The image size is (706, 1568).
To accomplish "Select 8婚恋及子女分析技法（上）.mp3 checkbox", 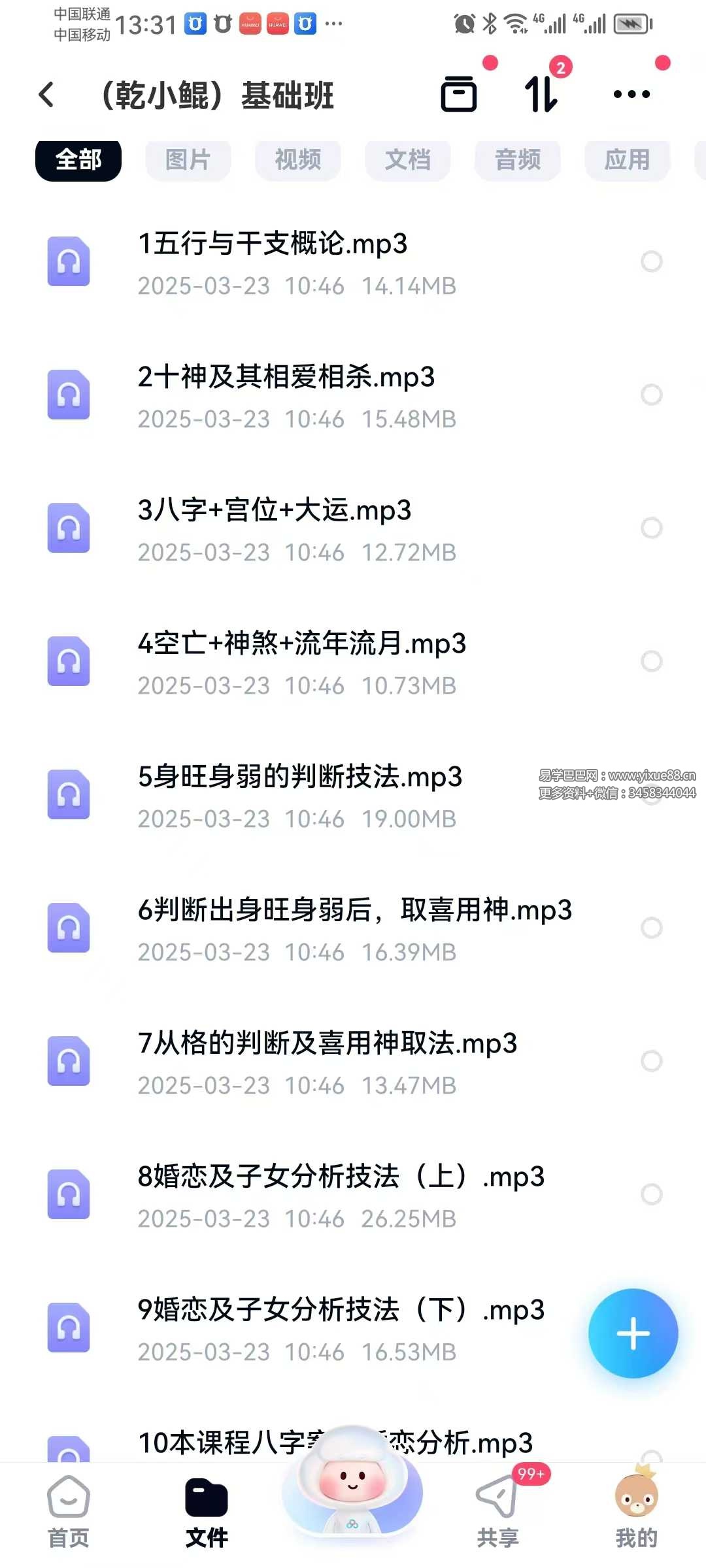I will pyautogui.click(x=652, y=1194).
